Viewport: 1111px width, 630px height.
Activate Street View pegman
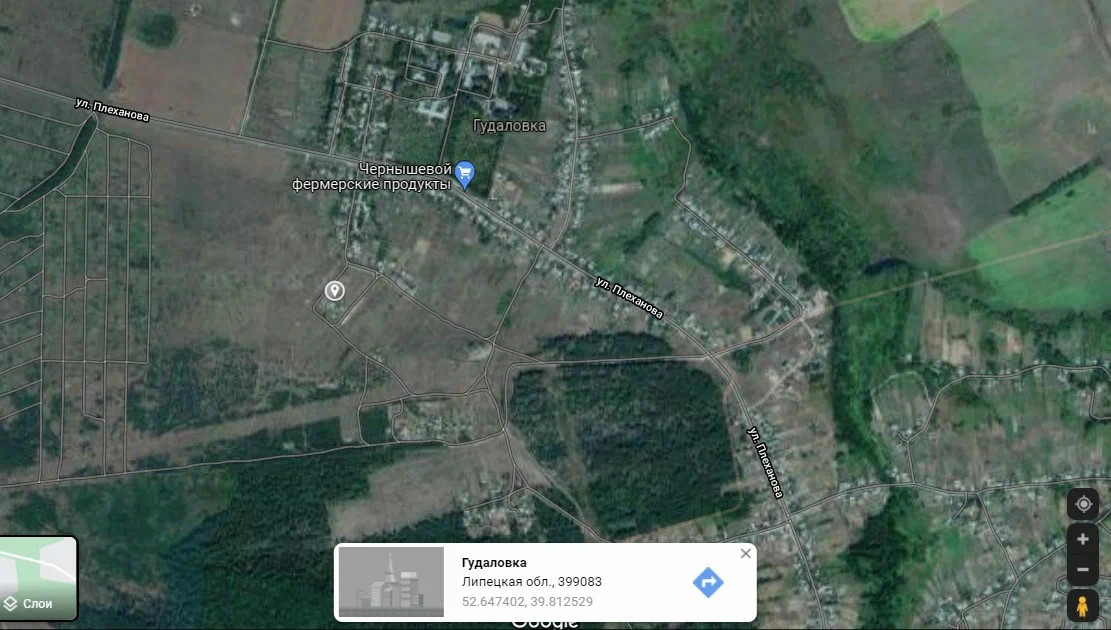tap(1083, 606)
